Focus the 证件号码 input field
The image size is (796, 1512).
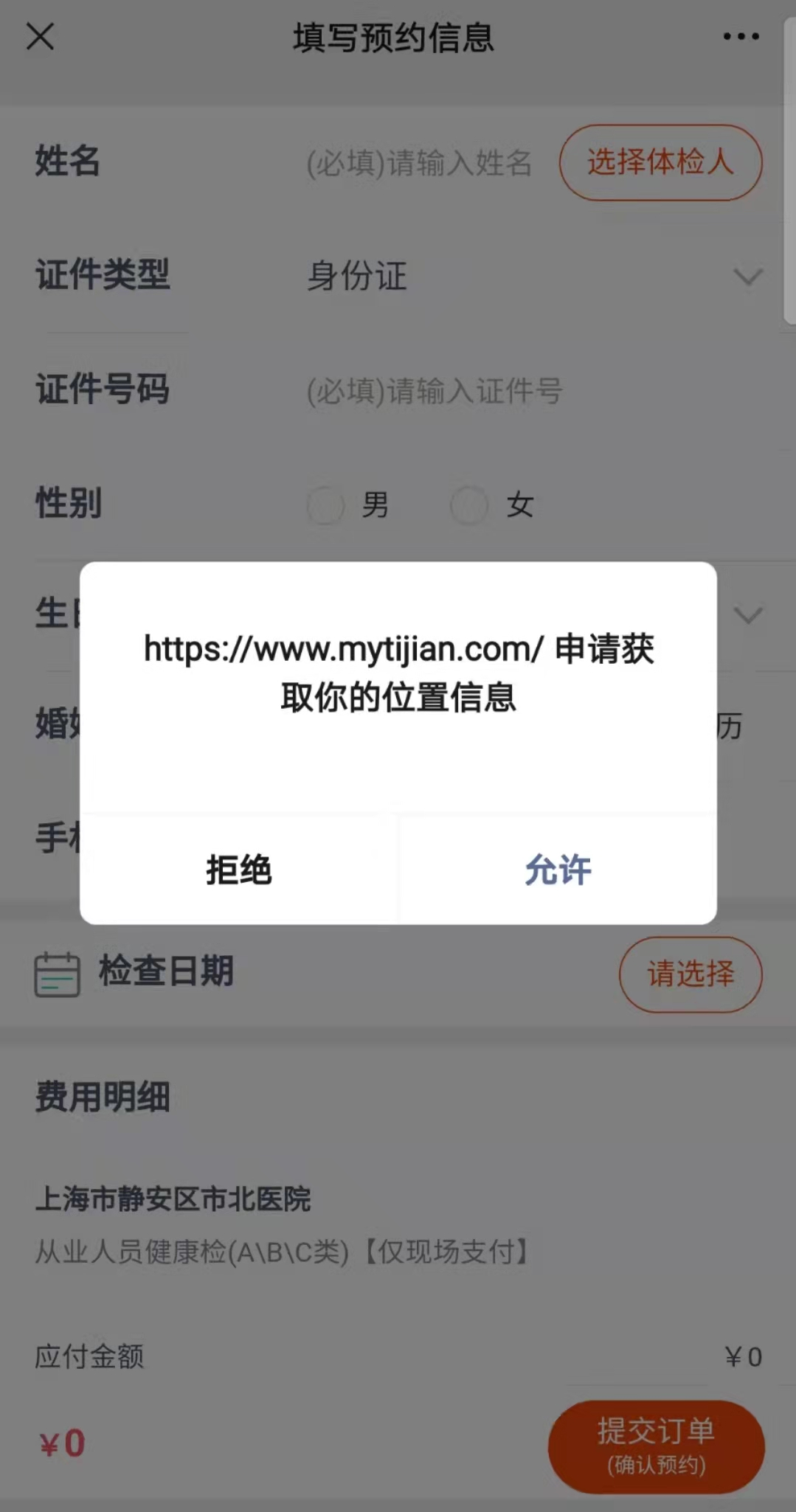(435, 391)
